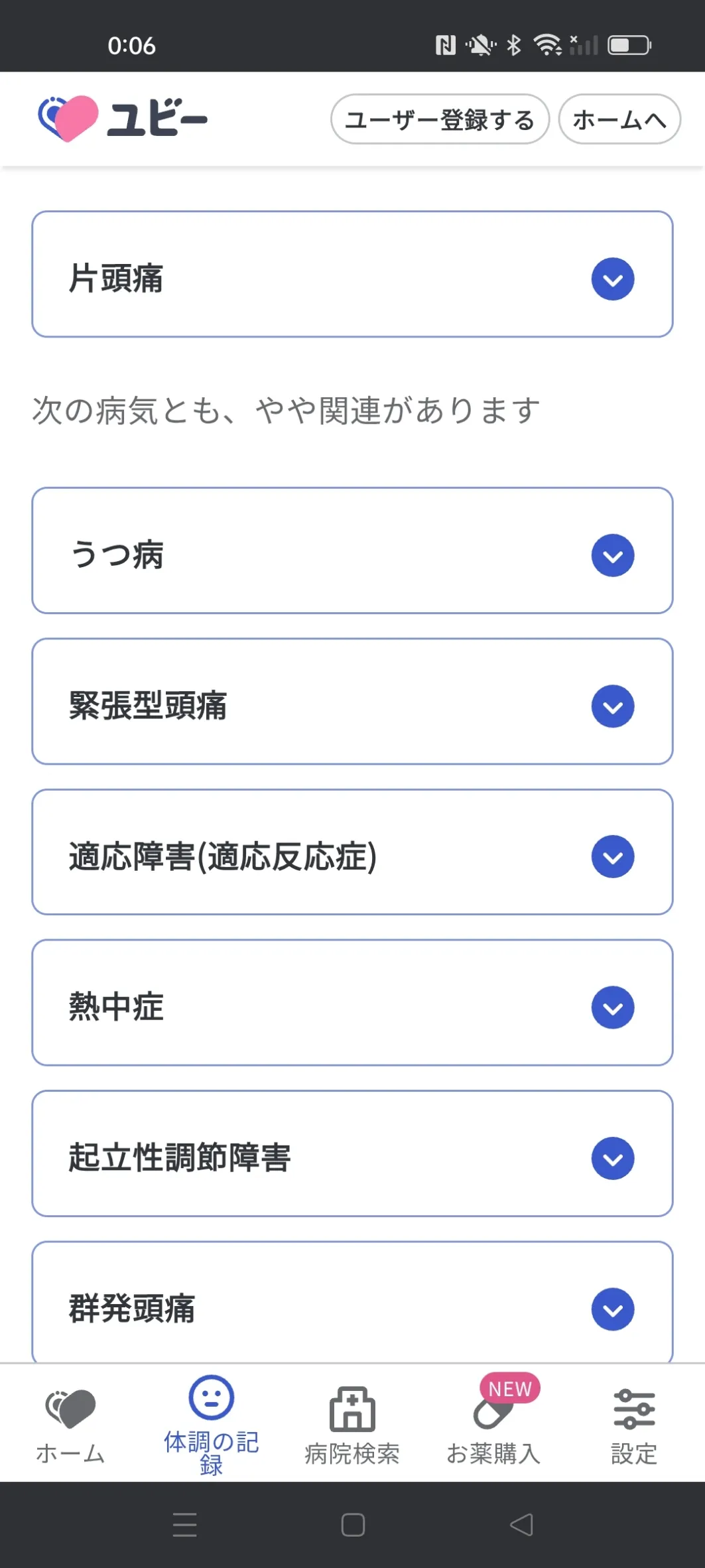Expand the 起立性調節障害 card
This screenshot has width=705, height=1568.
352,1154
